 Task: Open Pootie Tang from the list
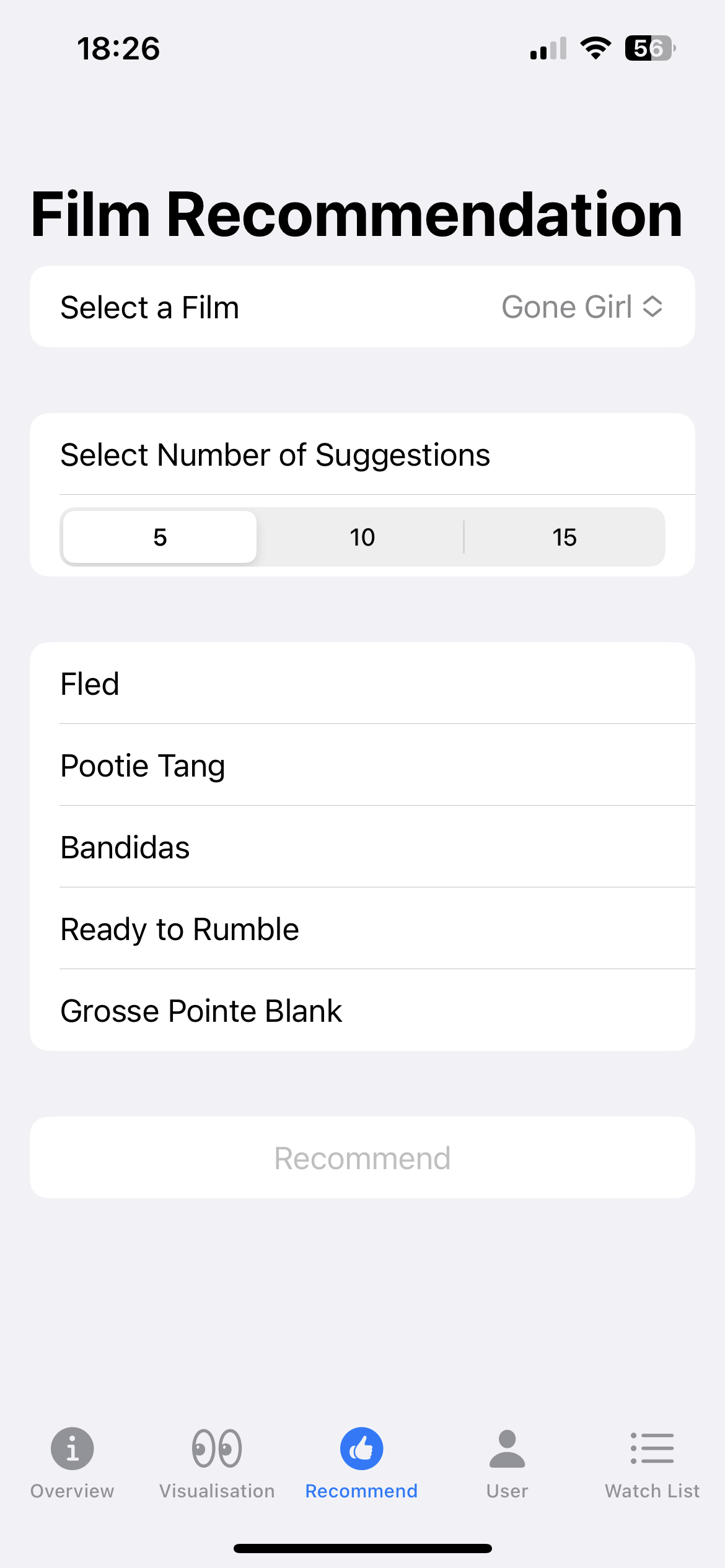click(x=362, y=765)
